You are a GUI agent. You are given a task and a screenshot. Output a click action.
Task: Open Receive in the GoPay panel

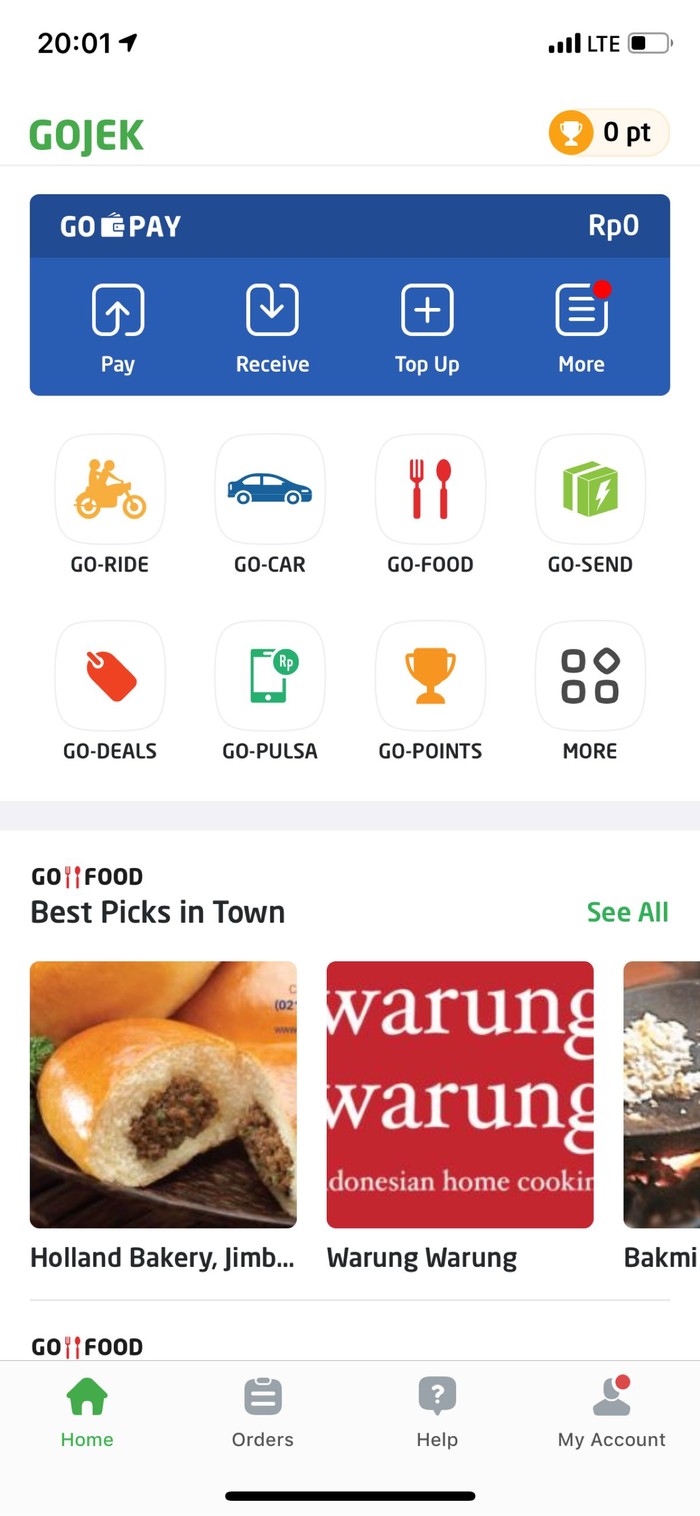click(x=272, y=327)
